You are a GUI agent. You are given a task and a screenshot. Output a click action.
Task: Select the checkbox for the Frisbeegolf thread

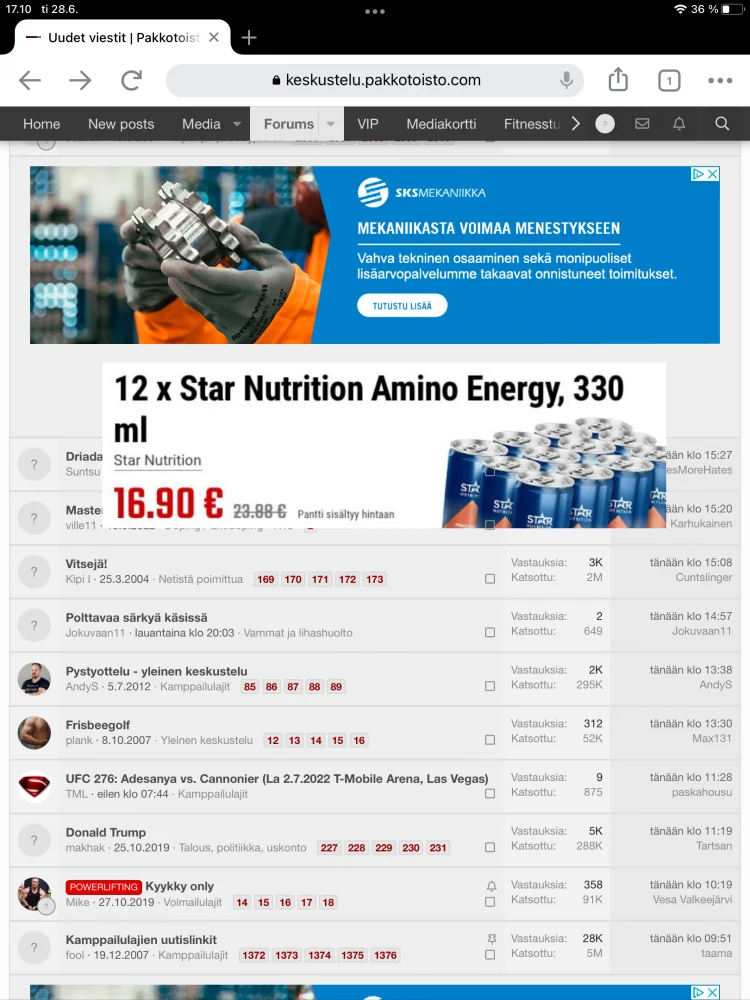click(490, 740)
